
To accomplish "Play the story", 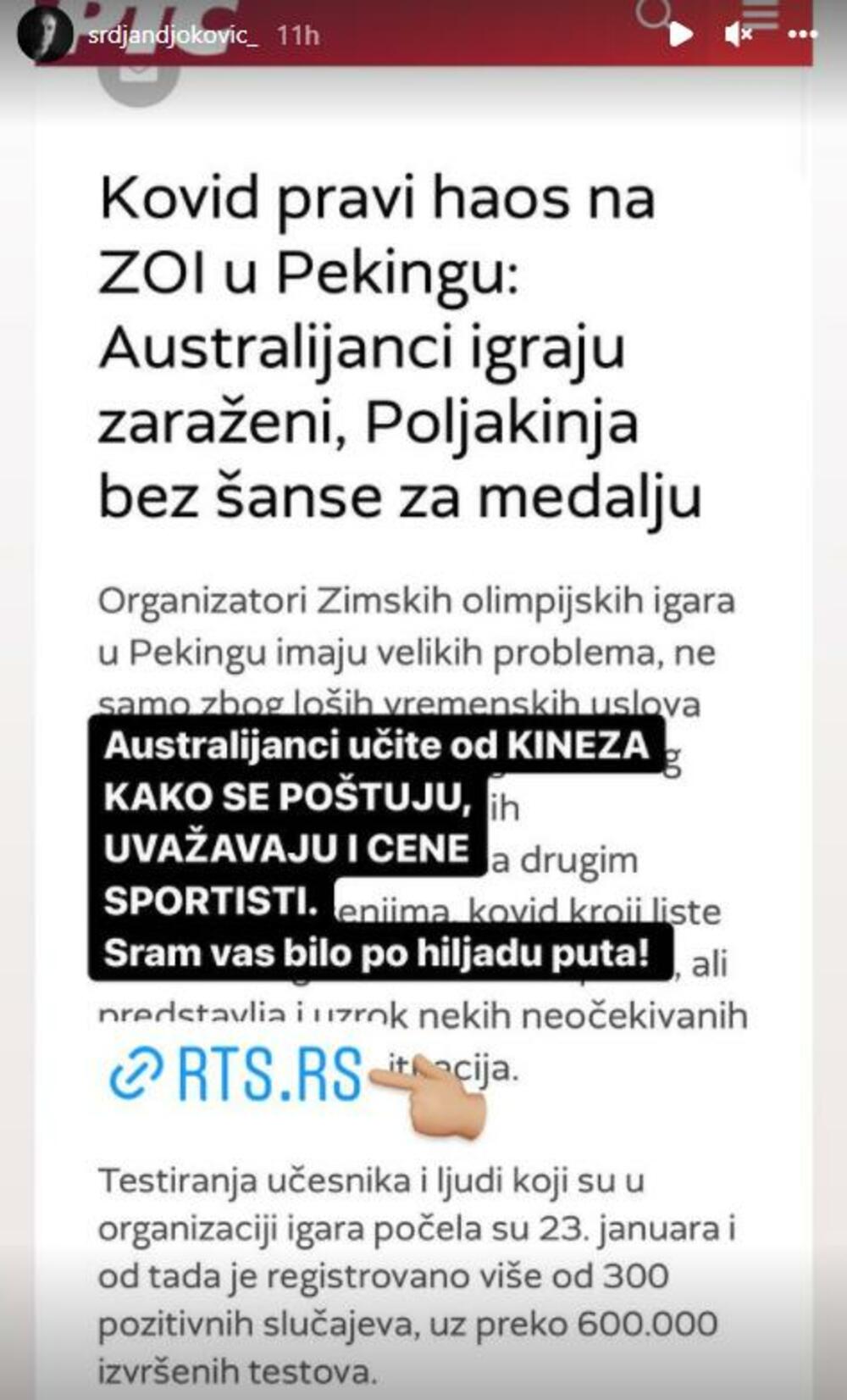I will (x=680, y=35).
